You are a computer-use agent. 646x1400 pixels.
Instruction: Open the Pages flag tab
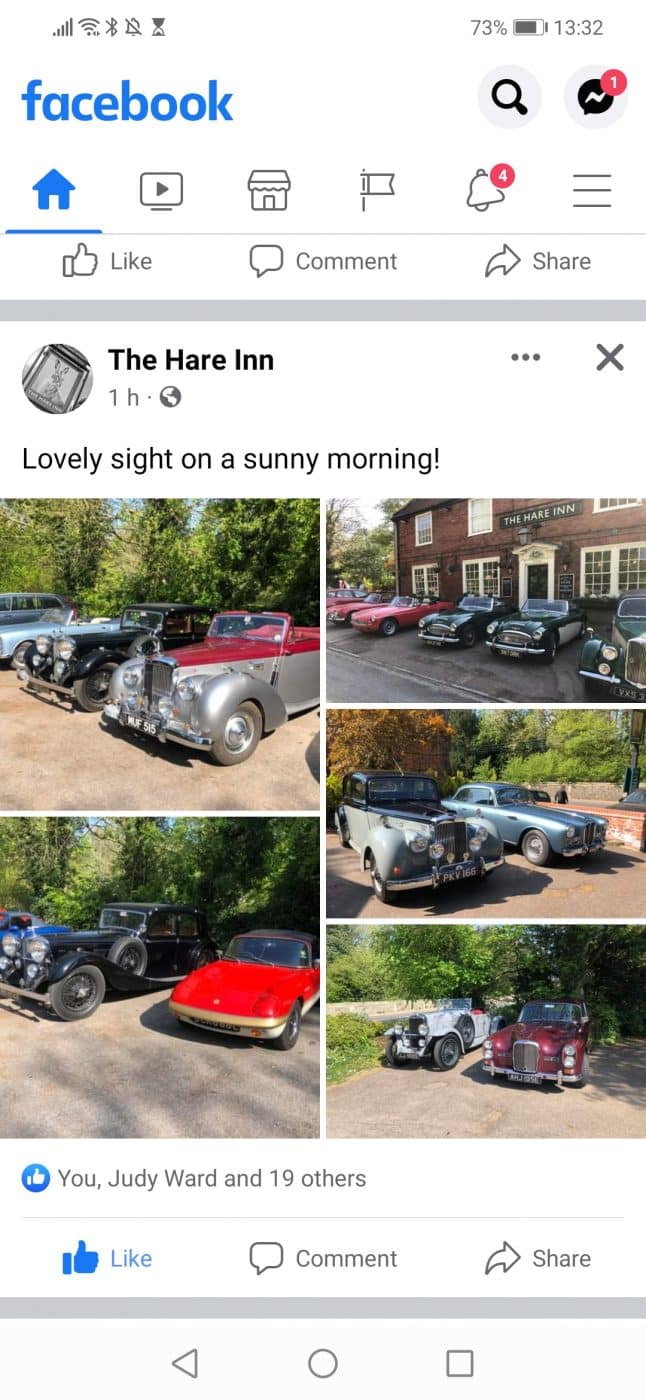[377, 190]
